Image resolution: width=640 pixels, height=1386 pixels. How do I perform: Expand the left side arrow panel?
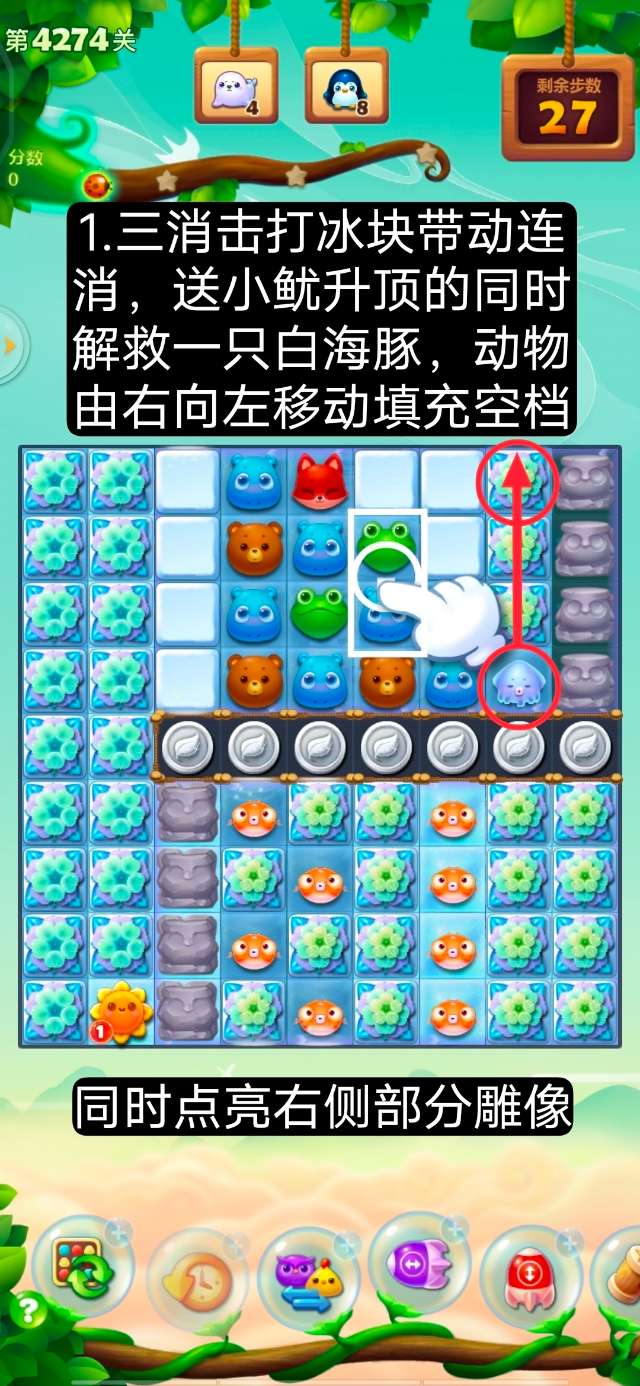pyautogui.click(x=11, y=344)
